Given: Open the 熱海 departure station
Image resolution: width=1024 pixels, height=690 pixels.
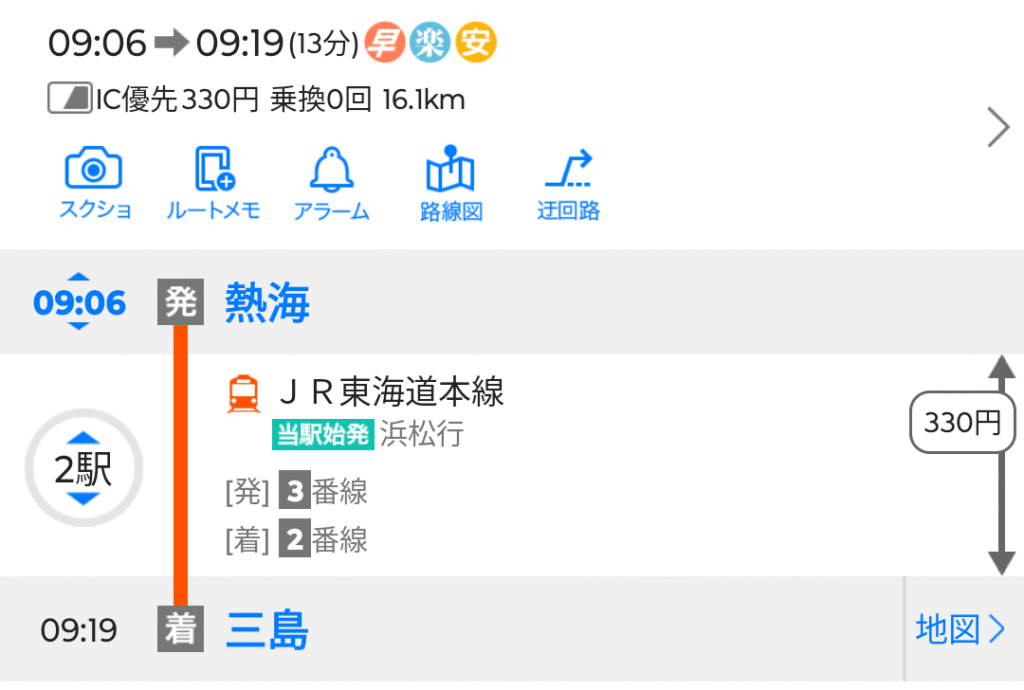Looking at the screenshot, I should click(267, 302).
